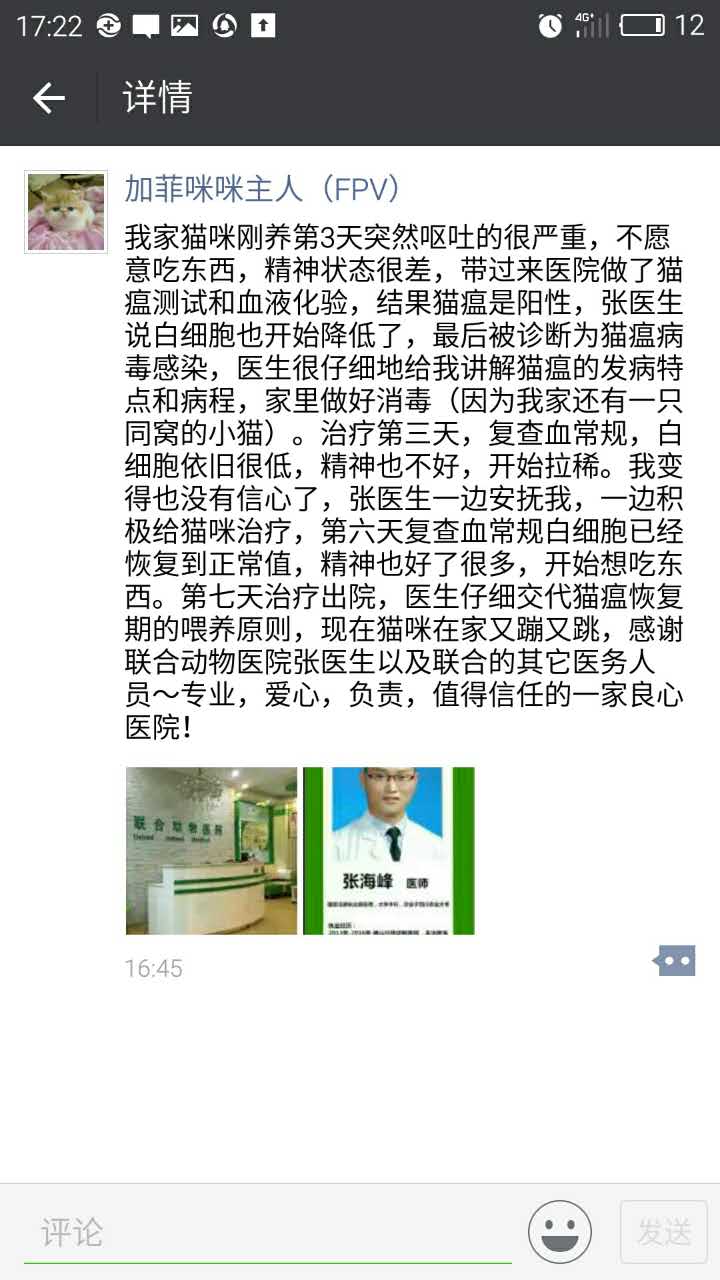
Task: Open the emoji smiley picker
Action: pos(560,1232)
